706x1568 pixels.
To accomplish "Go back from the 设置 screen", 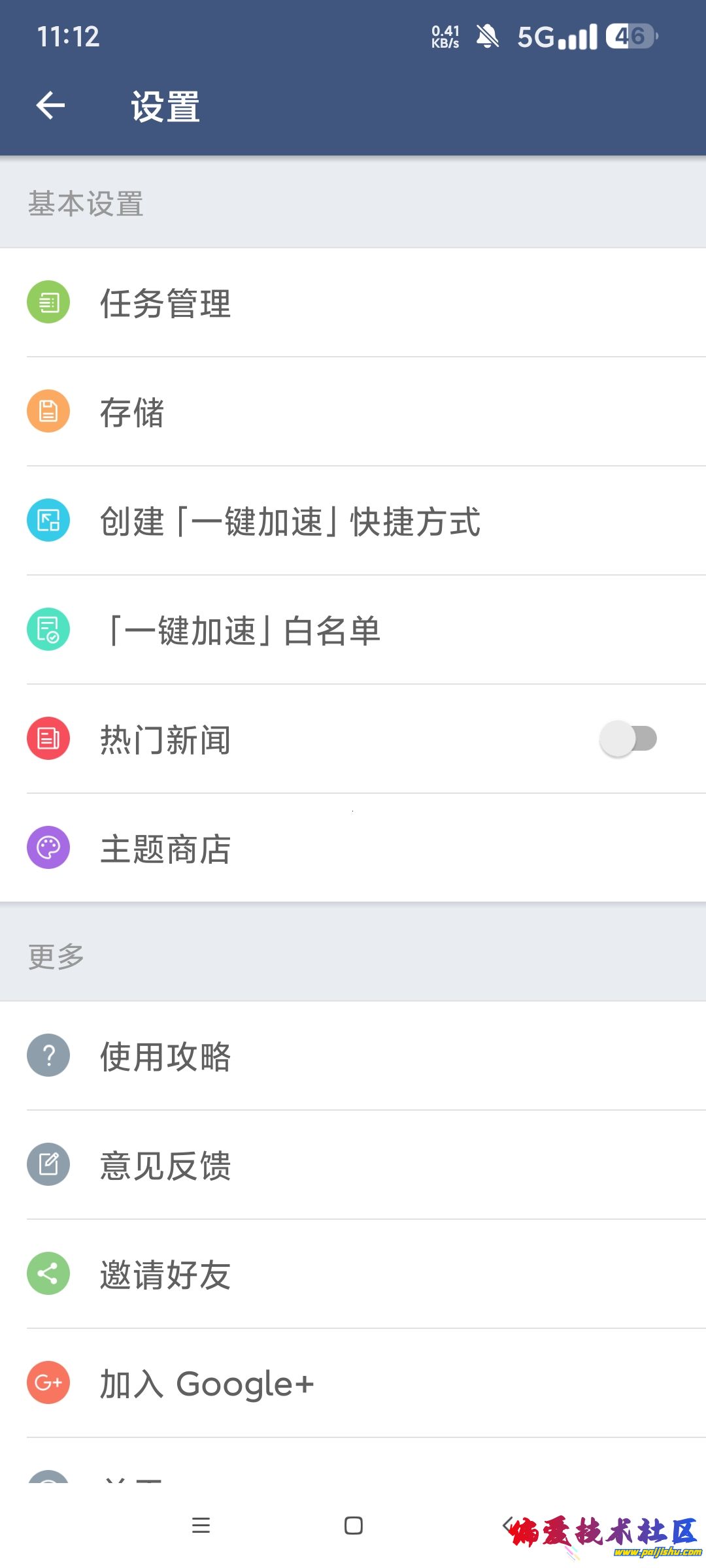I will pyautogui.click(x=50, y=106).
